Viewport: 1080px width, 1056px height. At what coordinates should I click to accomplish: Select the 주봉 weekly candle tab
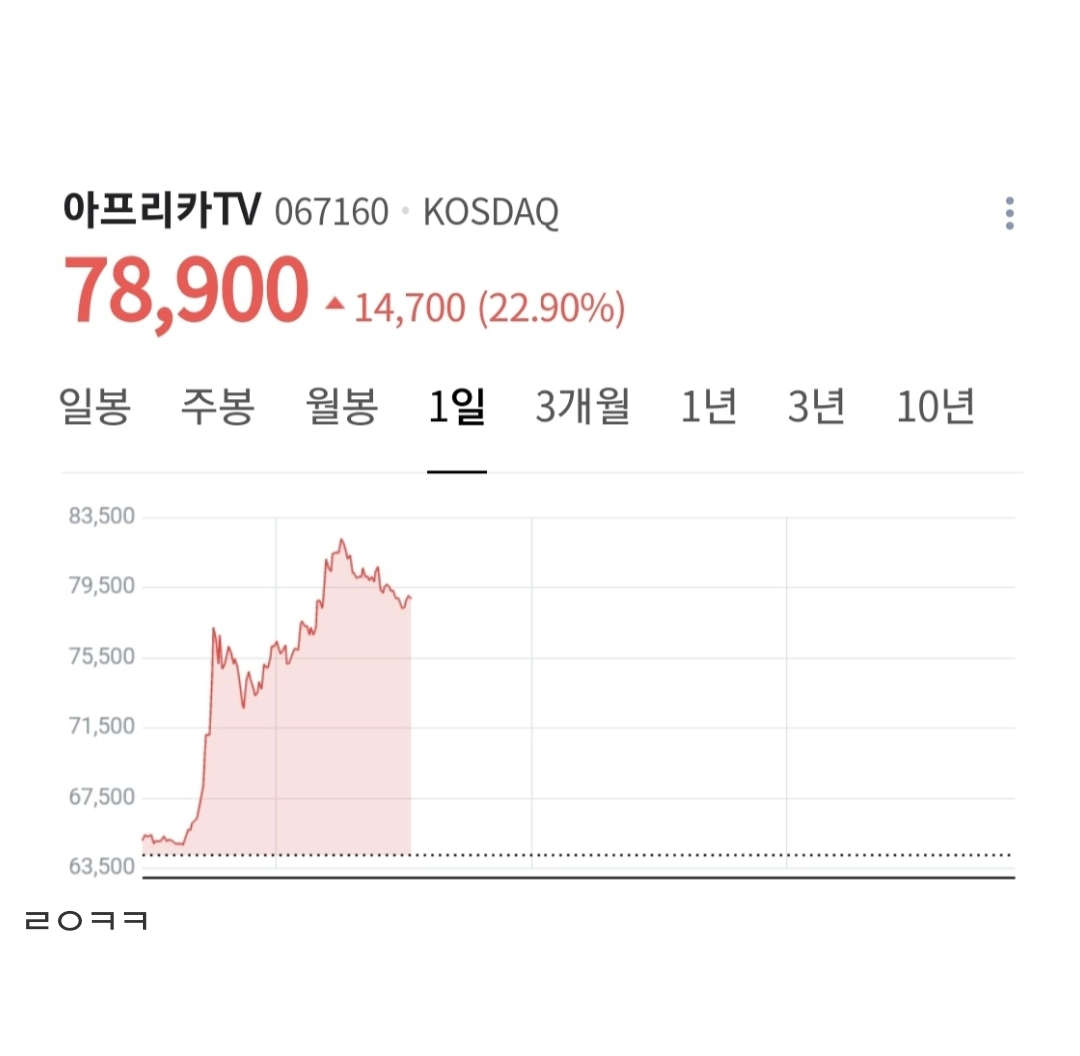coord(218,406)
